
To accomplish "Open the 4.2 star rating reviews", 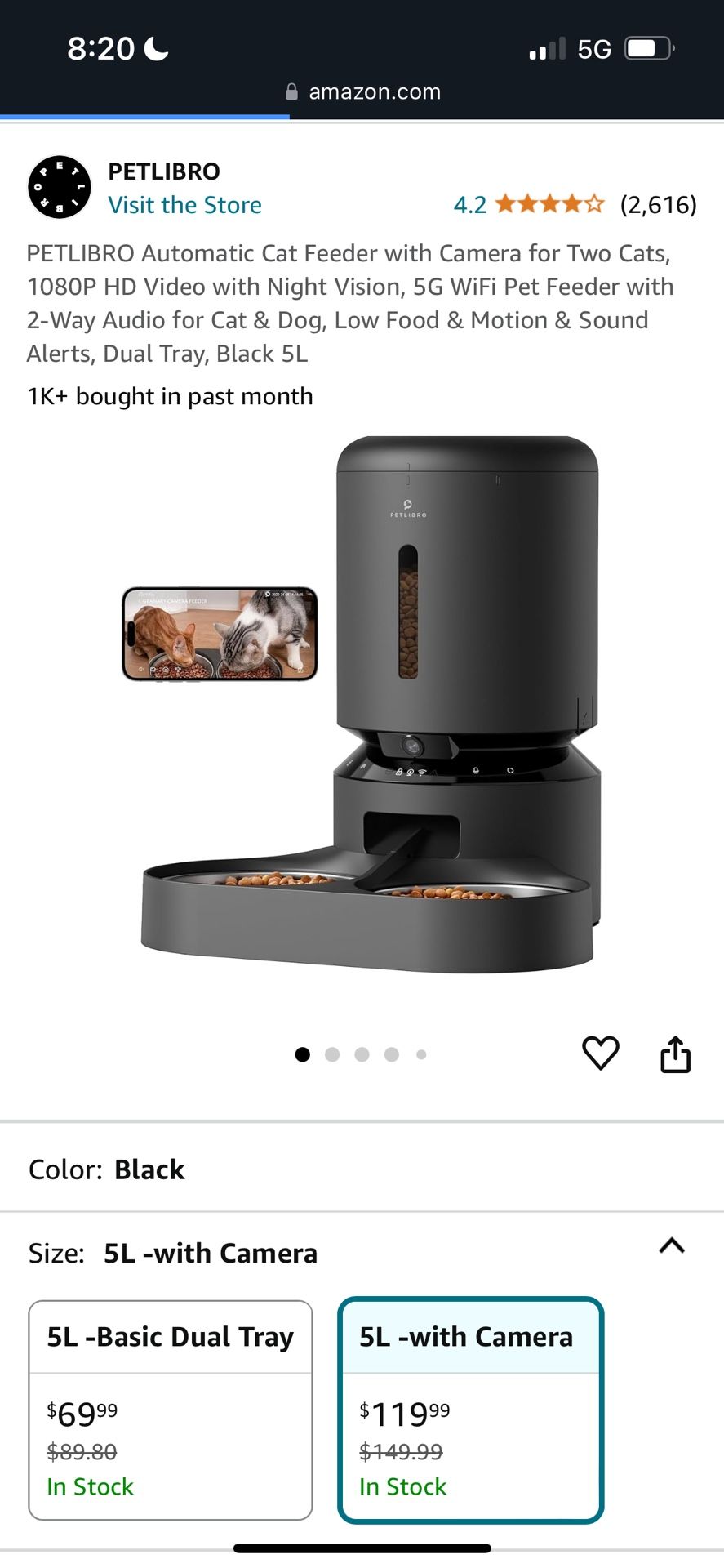I will click(549, 204).
